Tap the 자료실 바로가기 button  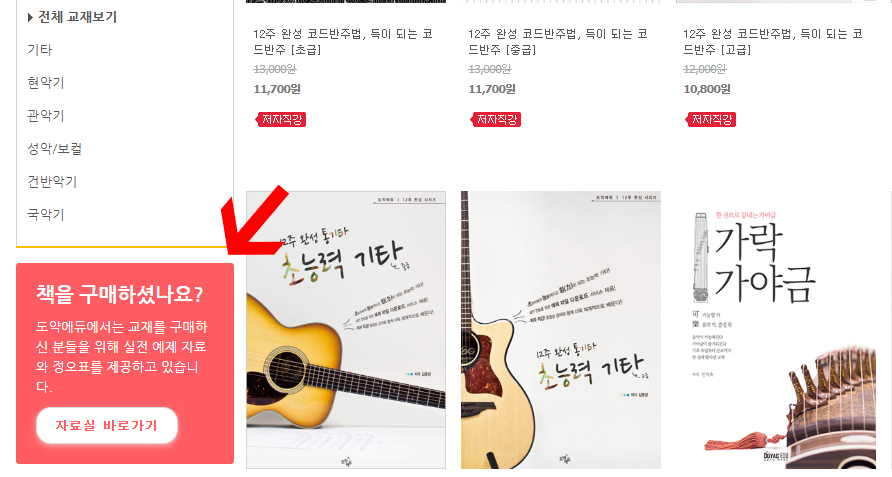point(107,425)
